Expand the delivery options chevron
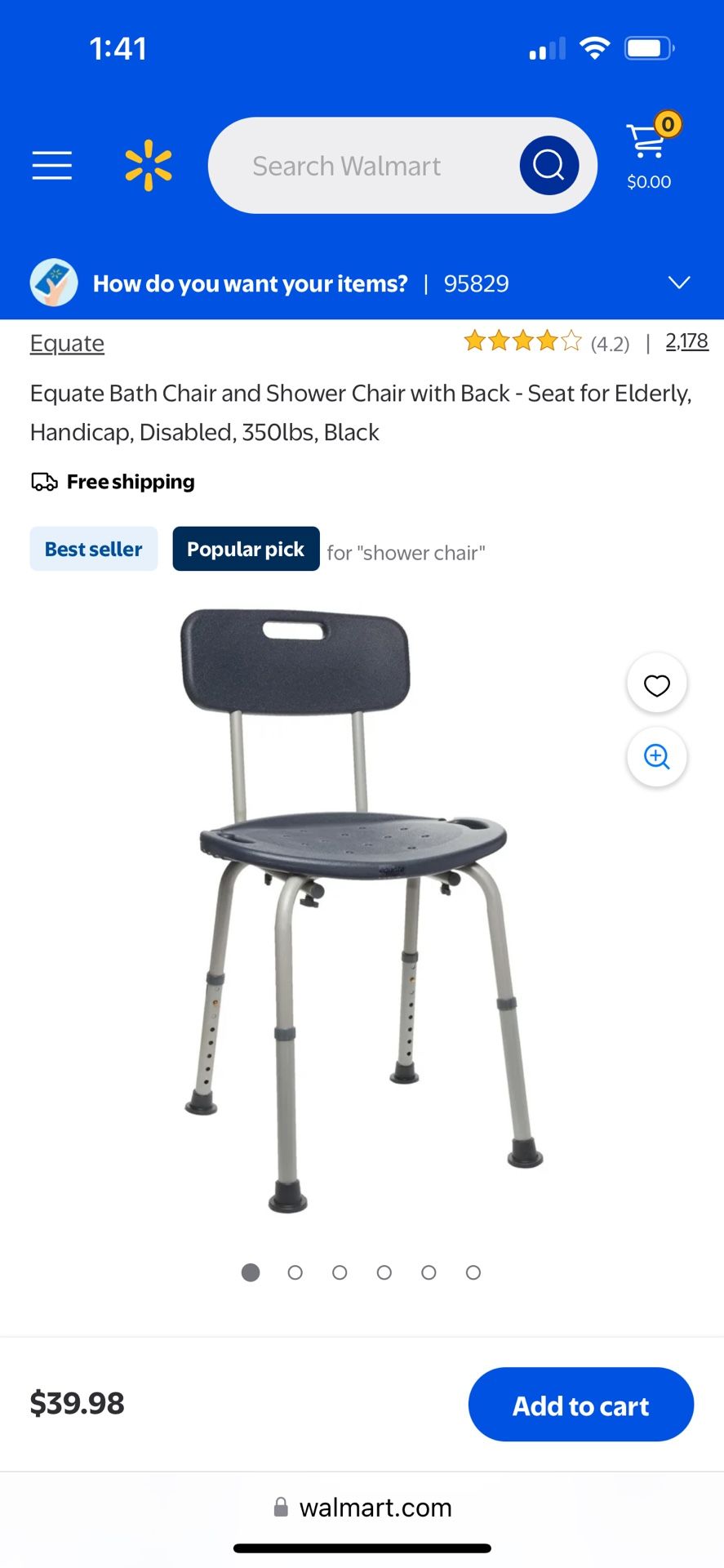Viewport: 724px width, 1568px height. click(679, 283)
